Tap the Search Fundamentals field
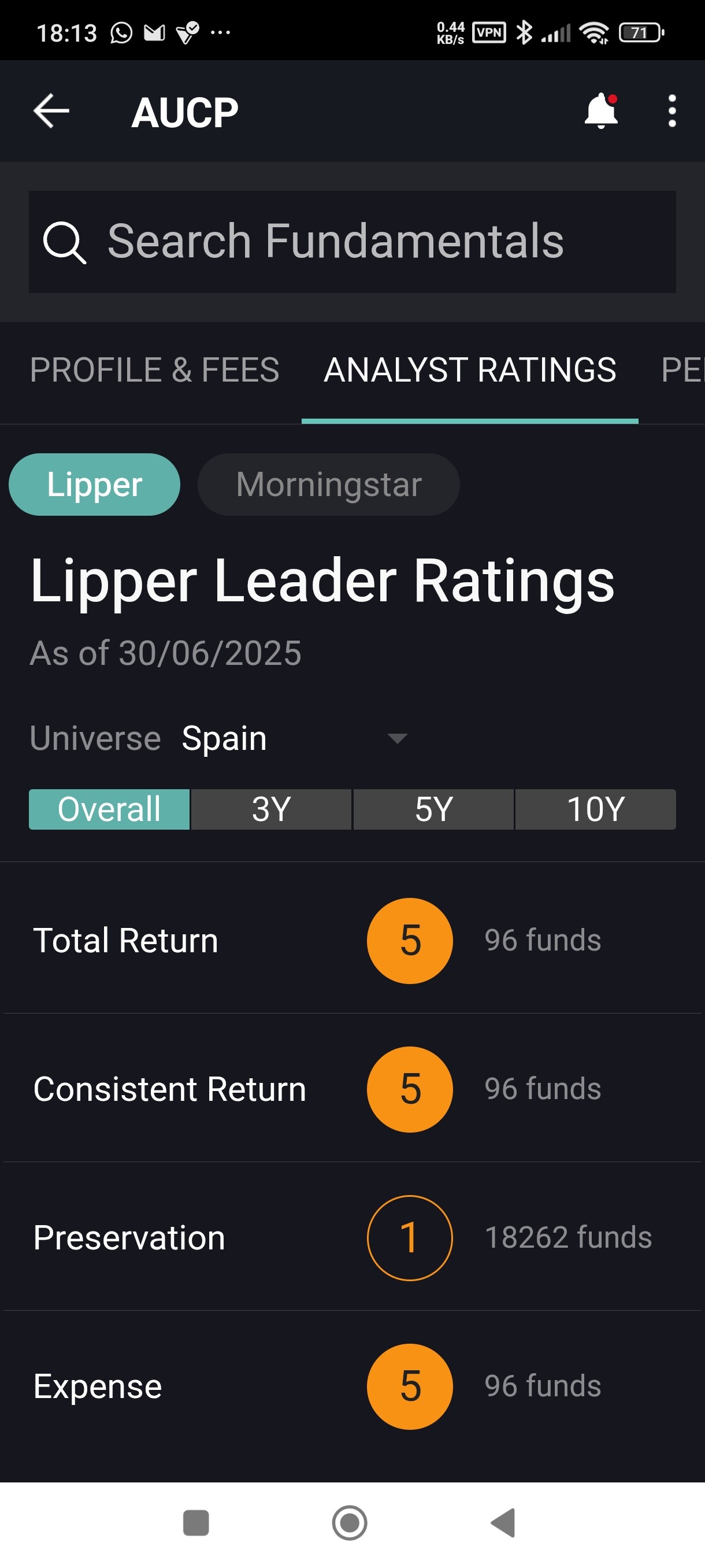Image resolution: width=705 pixels, height=1568 pixels. tap(352, 242)
